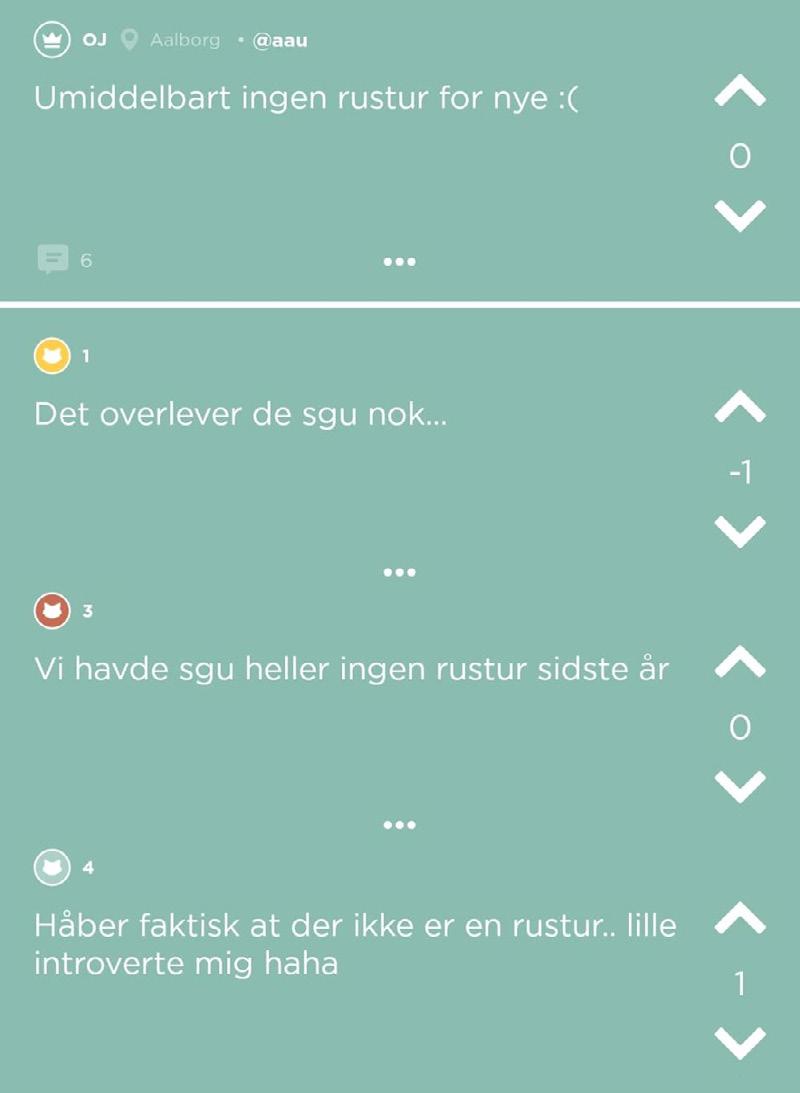Upvote the 'Håber faktisk at der ikke' reply

[x=740, y=919]
